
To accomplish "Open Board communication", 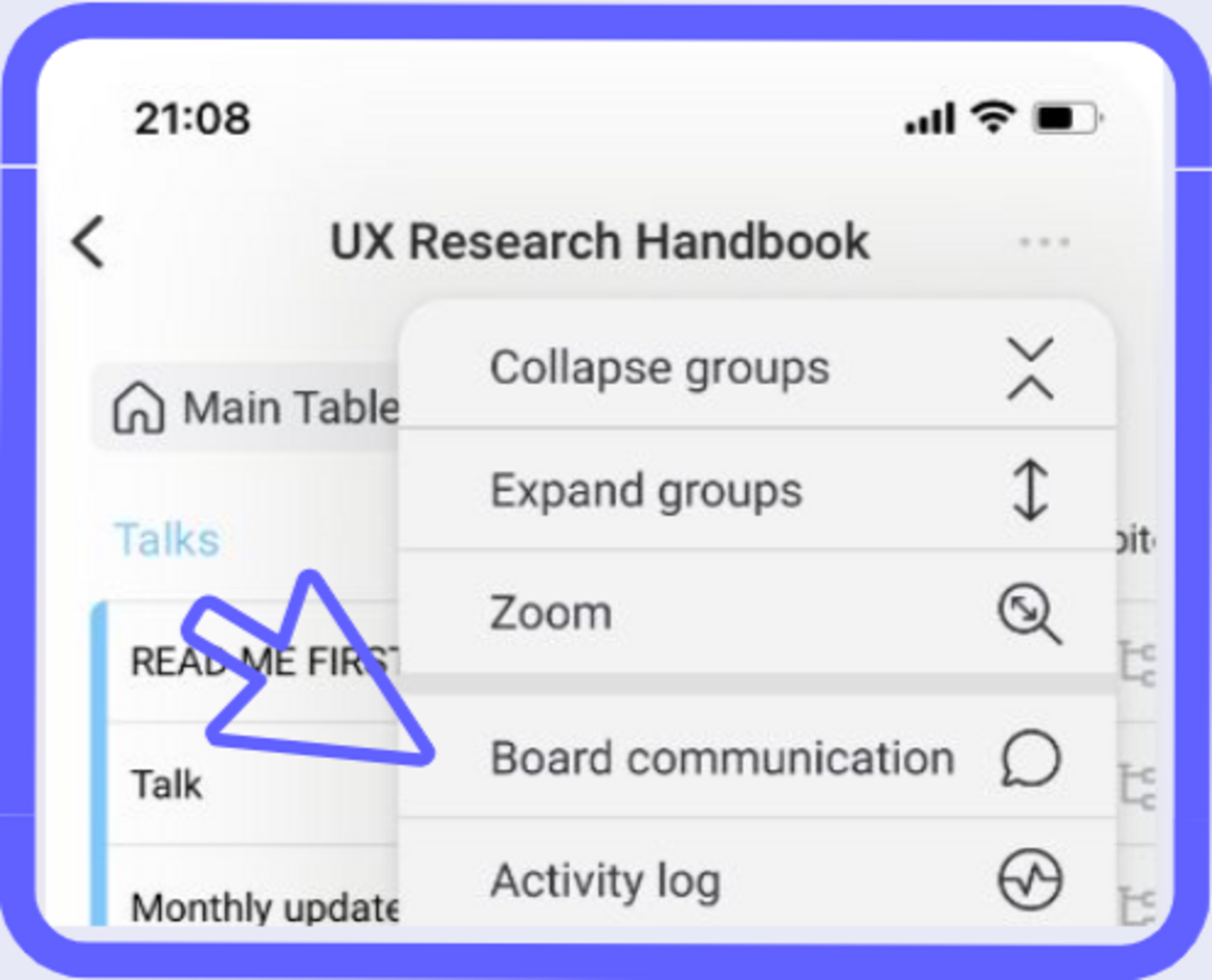I will point(756,758).
